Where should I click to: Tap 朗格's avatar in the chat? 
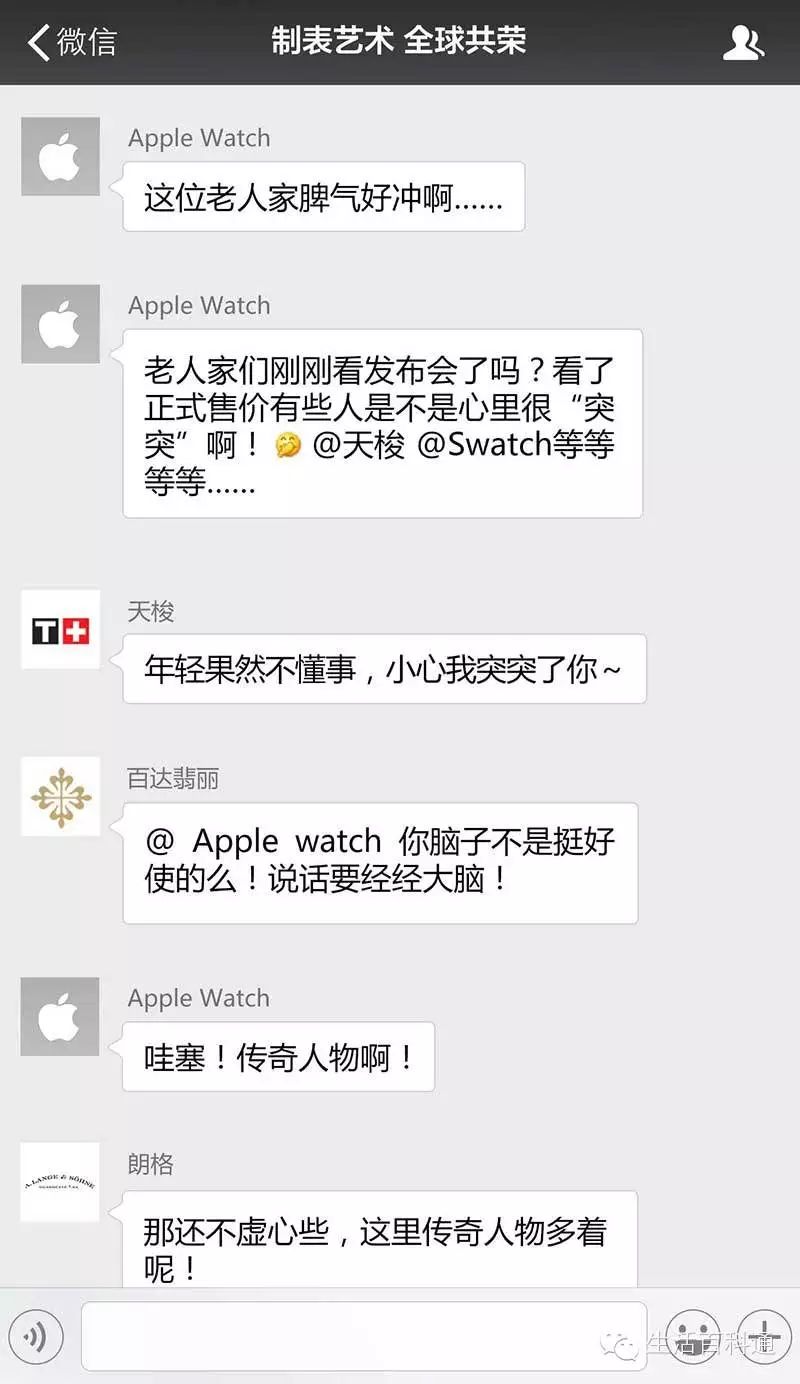[x=60, y=1182]
